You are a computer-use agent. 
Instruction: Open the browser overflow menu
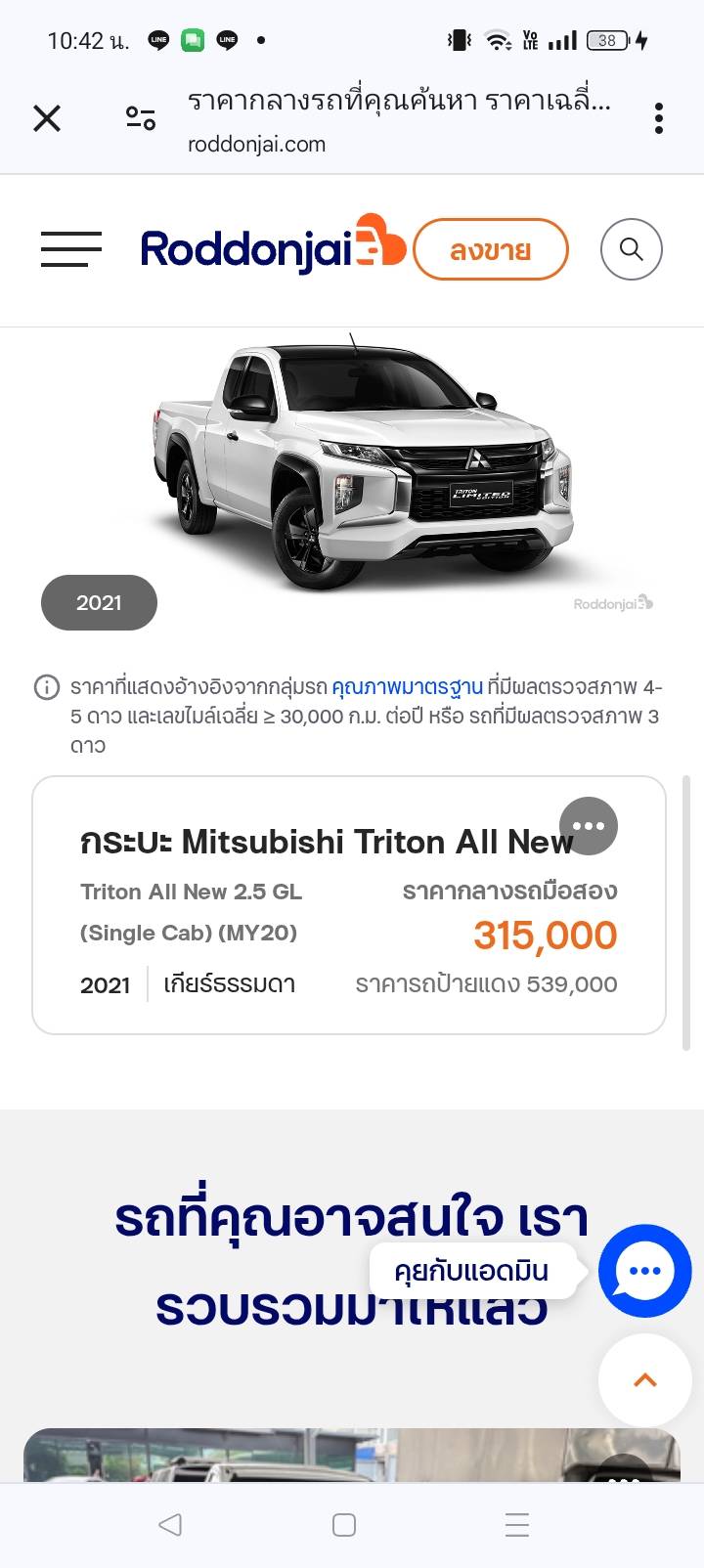[659, 119]
